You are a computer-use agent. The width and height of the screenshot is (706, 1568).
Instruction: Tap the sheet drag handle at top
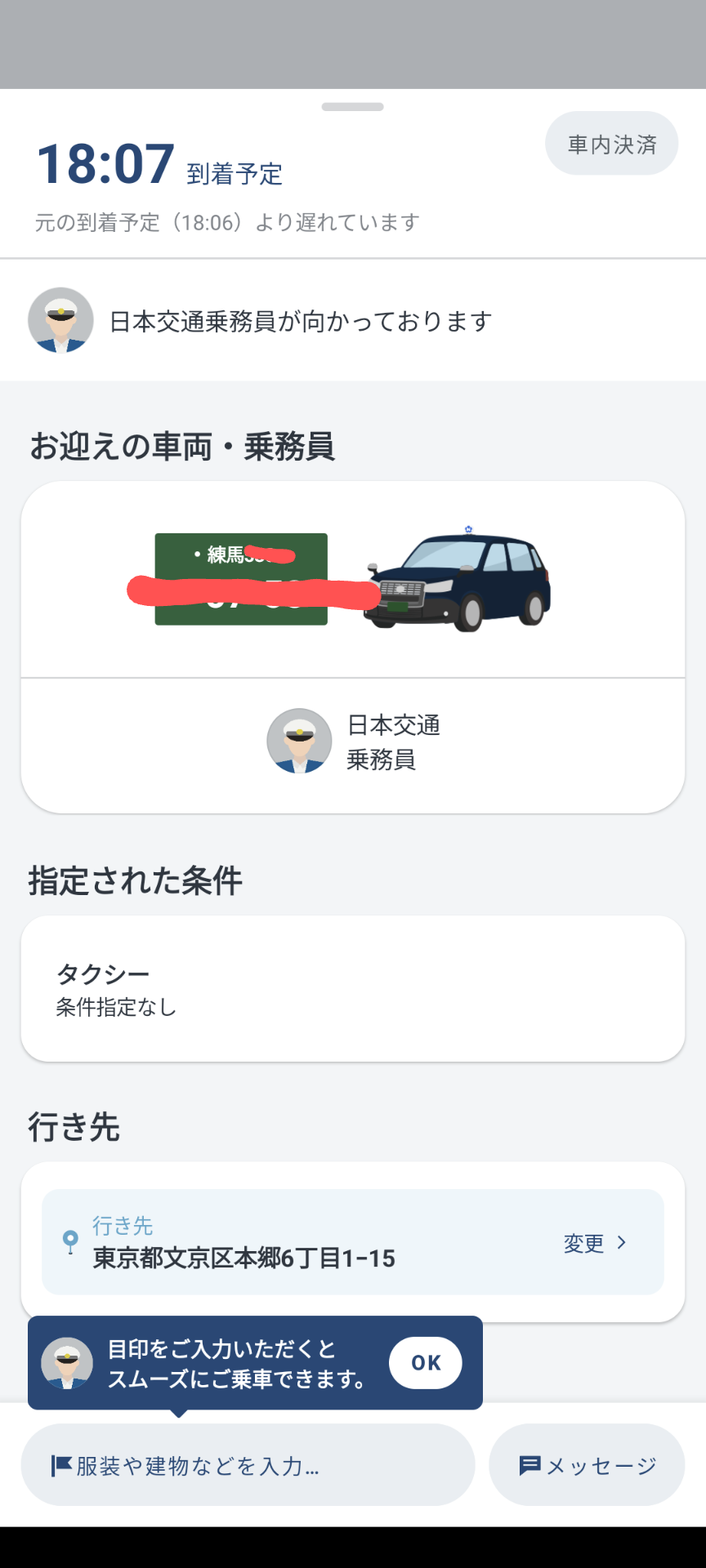click(x=353, y=107)
